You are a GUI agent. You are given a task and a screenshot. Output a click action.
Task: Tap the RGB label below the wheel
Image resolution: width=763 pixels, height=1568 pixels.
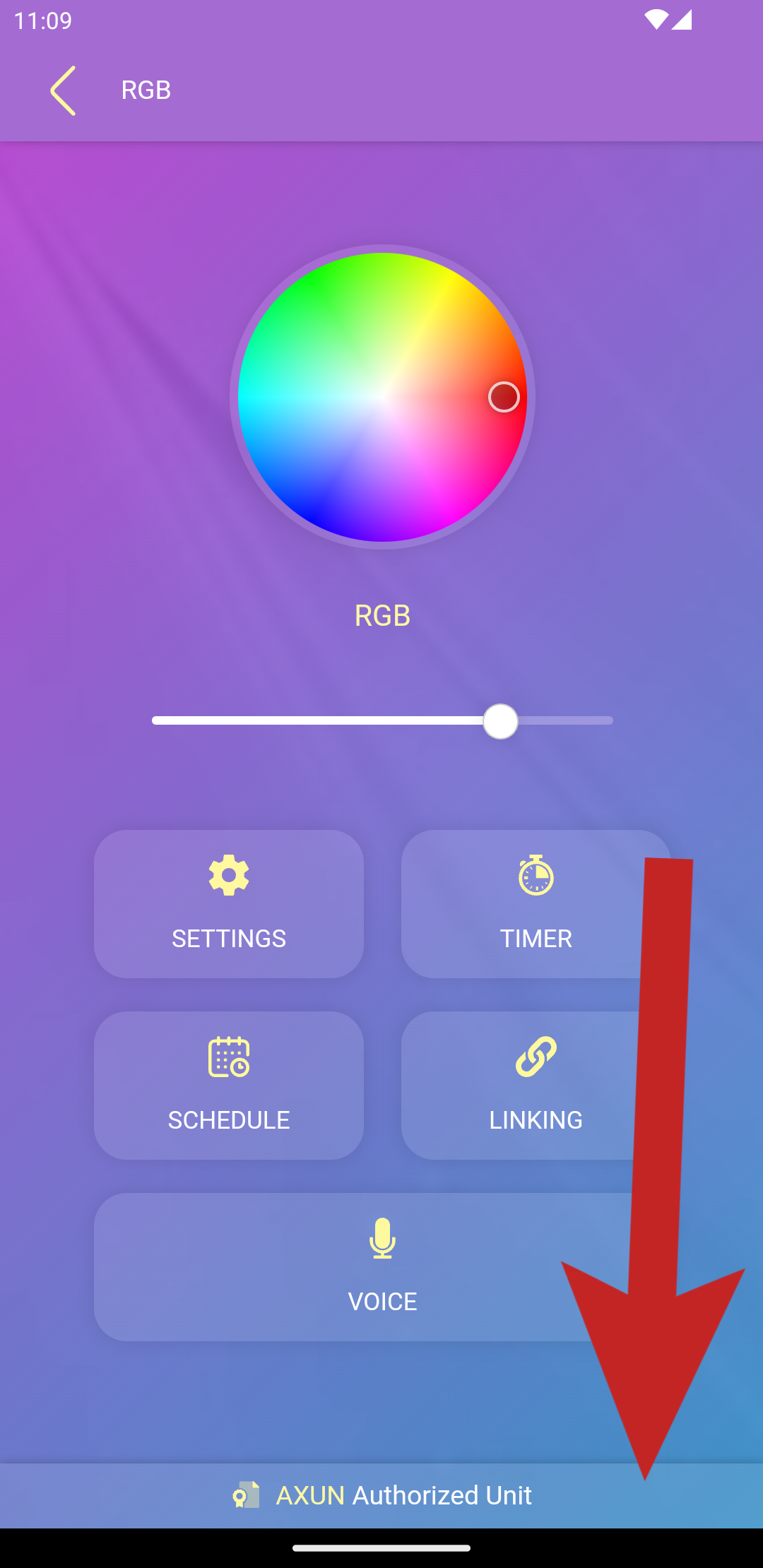[x=381, y=615]
